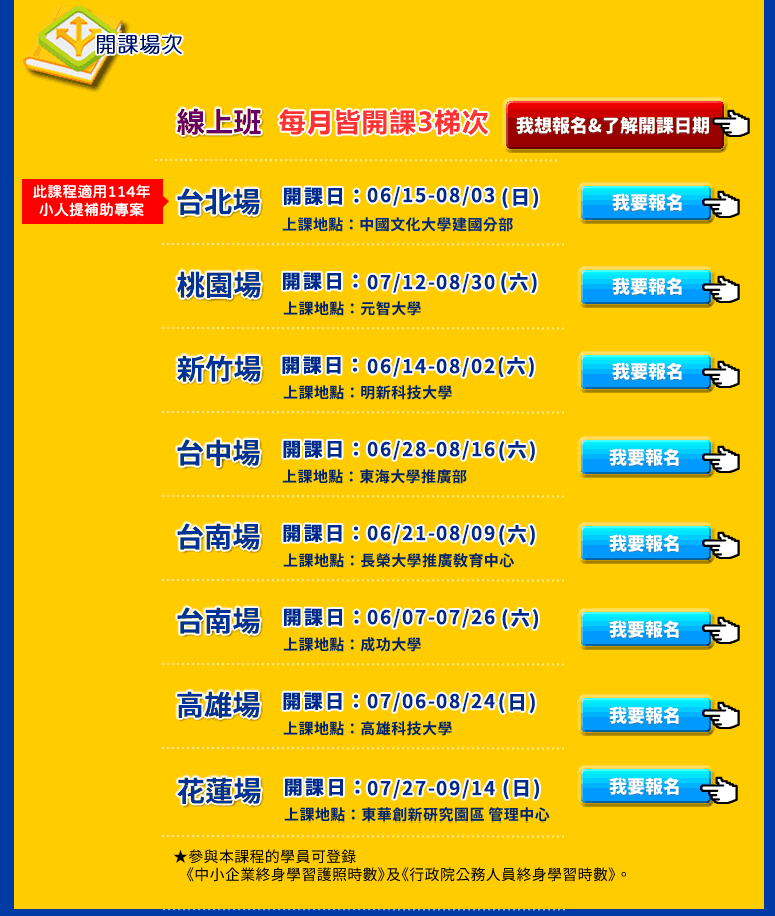
Task: Sign up for the 花蓮場 session
Action: 646,787
